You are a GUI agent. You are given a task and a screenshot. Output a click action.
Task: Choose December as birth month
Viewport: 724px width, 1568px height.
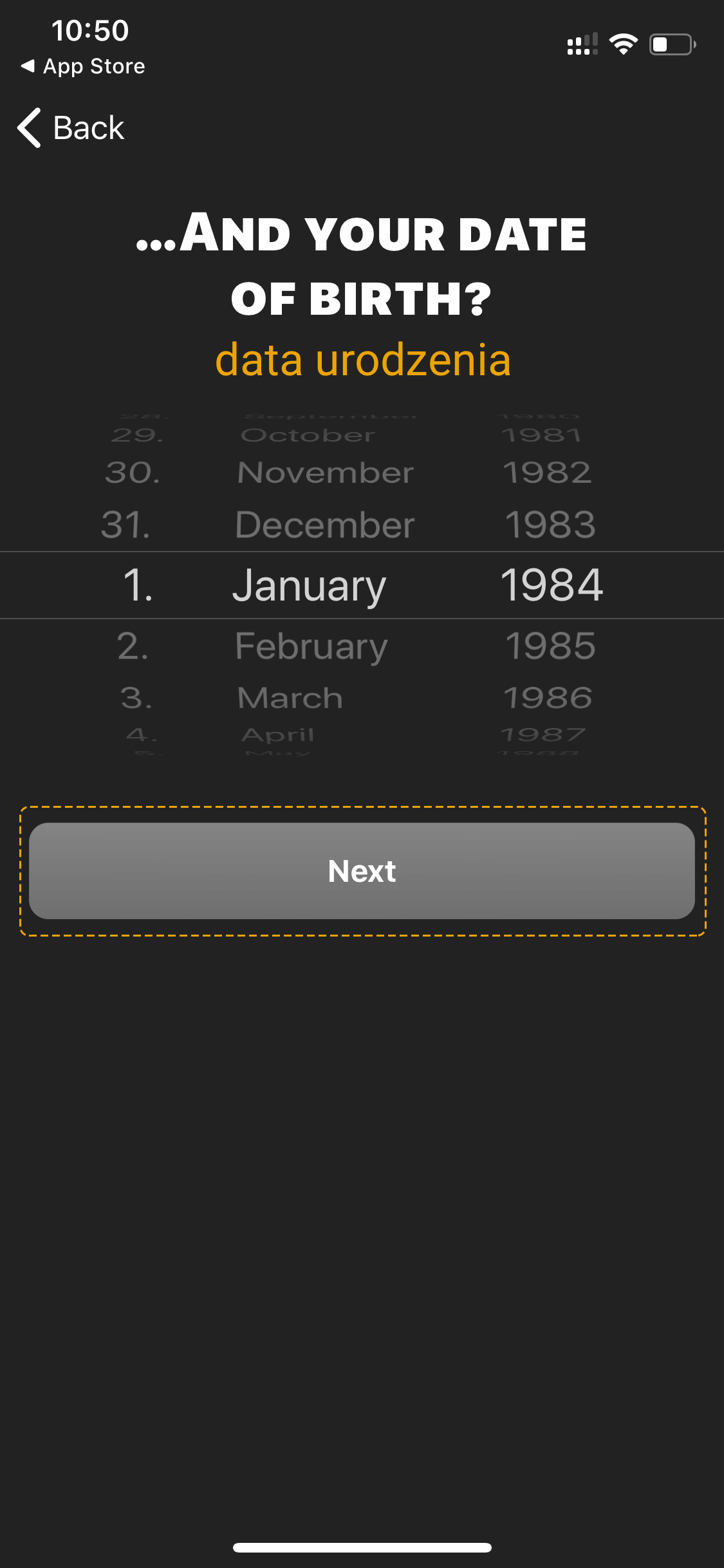[x=324, y=525]
